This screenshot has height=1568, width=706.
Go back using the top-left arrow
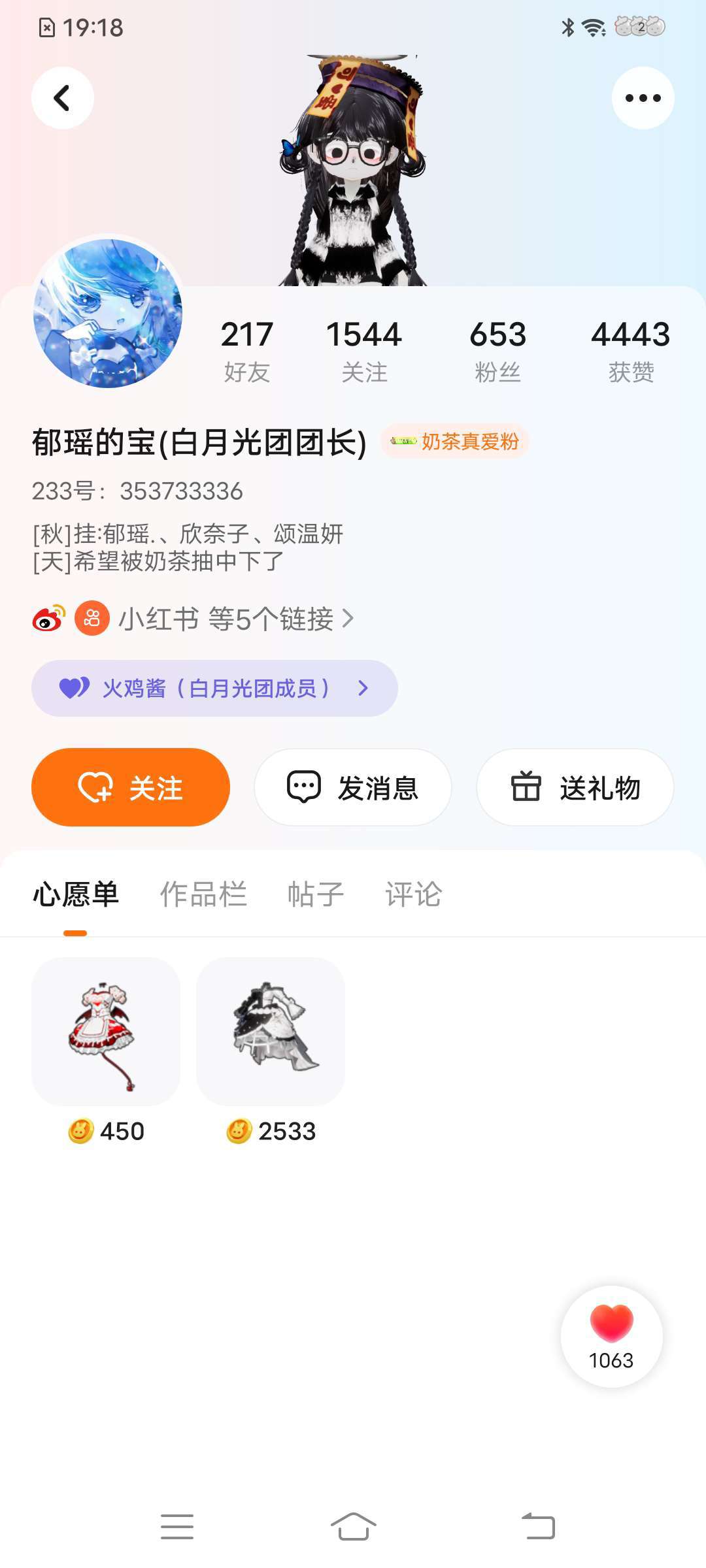[62, 98]
